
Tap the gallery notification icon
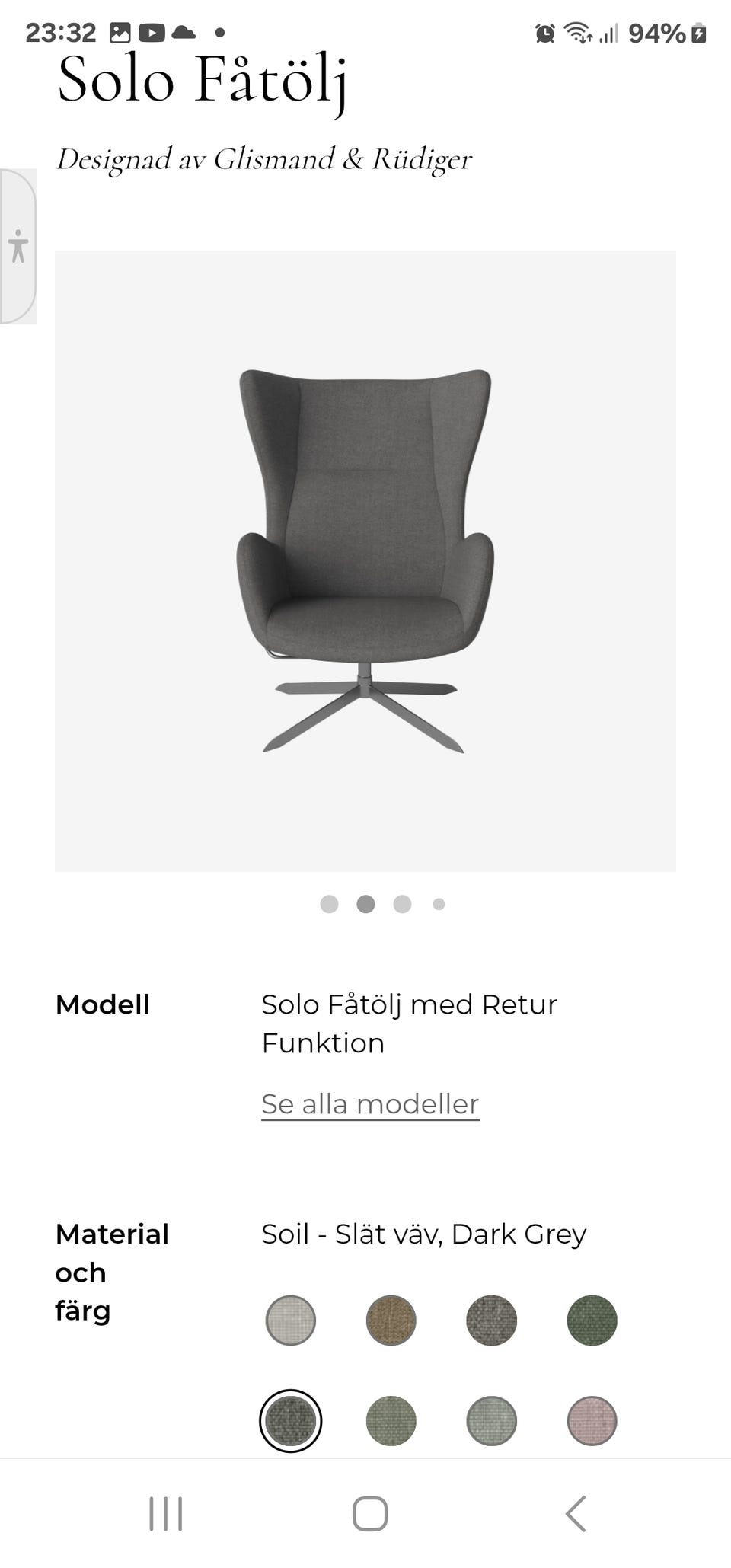pyautogui.click(x=122, y=31)
